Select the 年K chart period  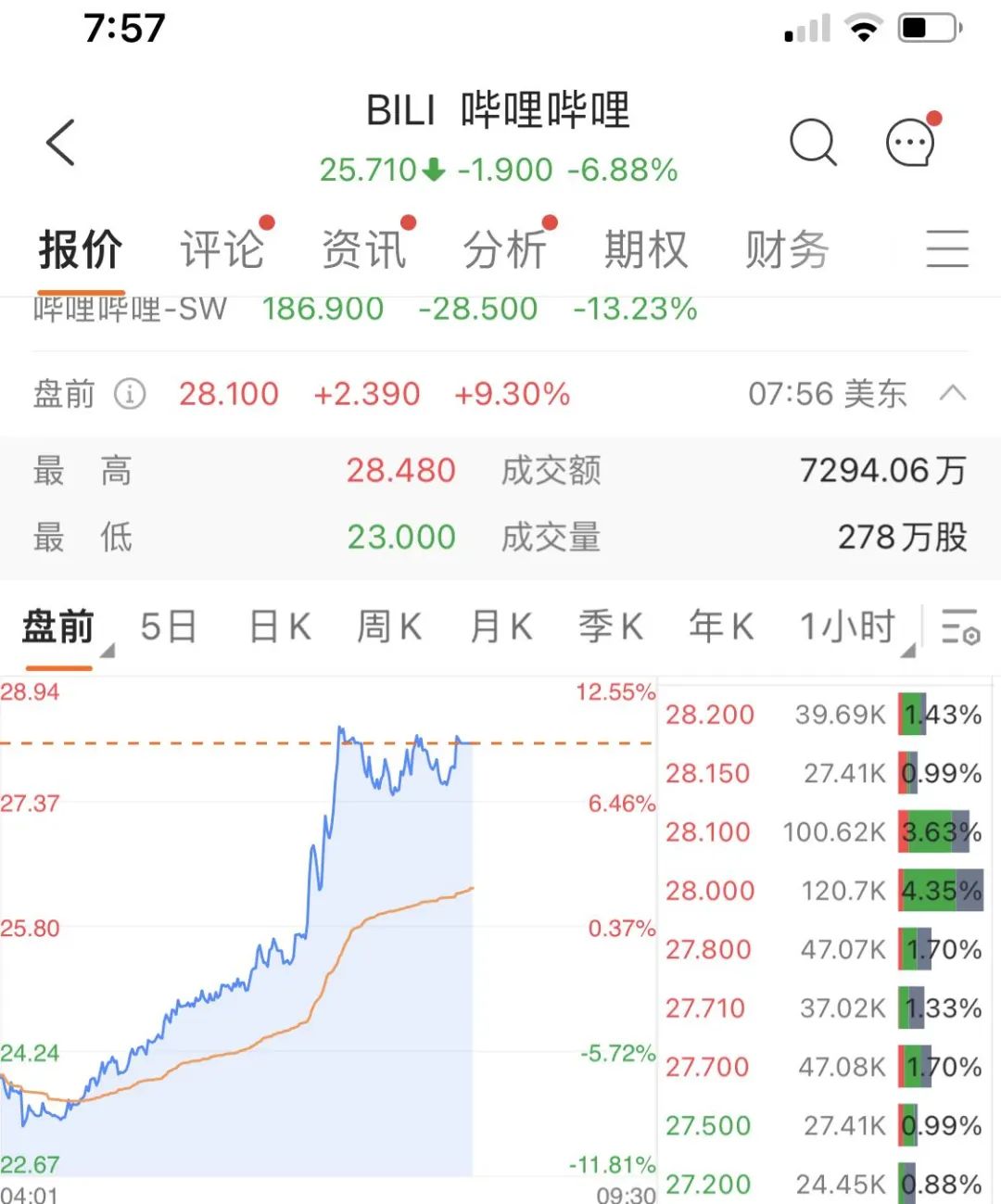point(721,627)
